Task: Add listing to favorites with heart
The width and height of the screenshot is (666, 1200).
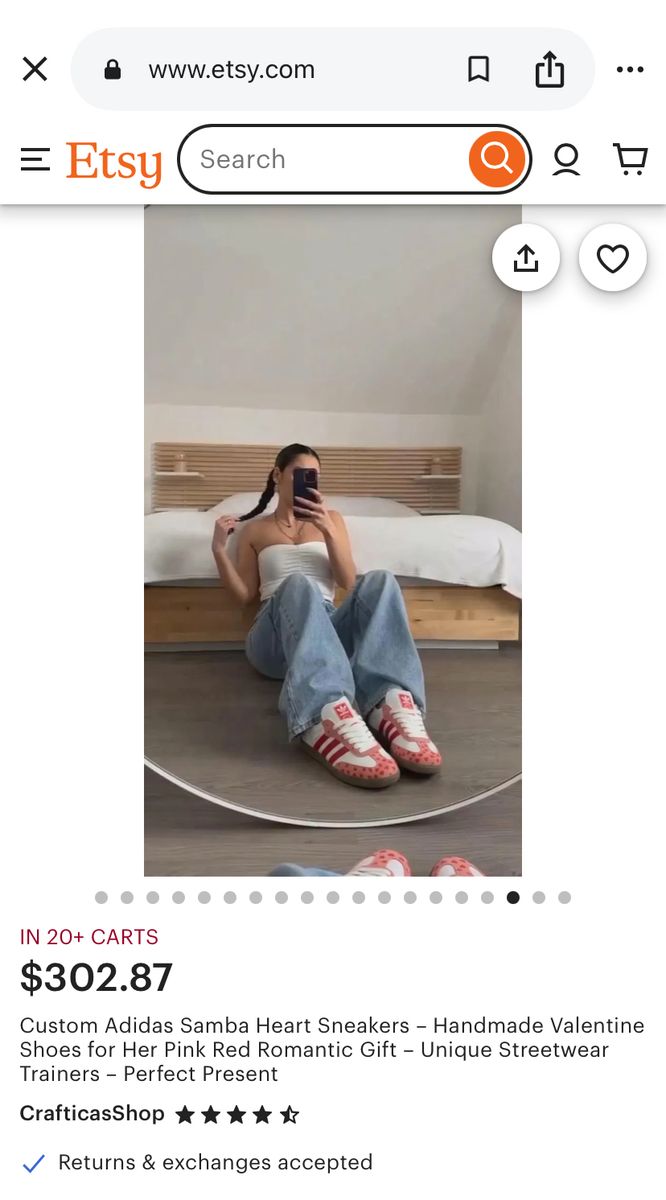Action: [x=612, y=259]
